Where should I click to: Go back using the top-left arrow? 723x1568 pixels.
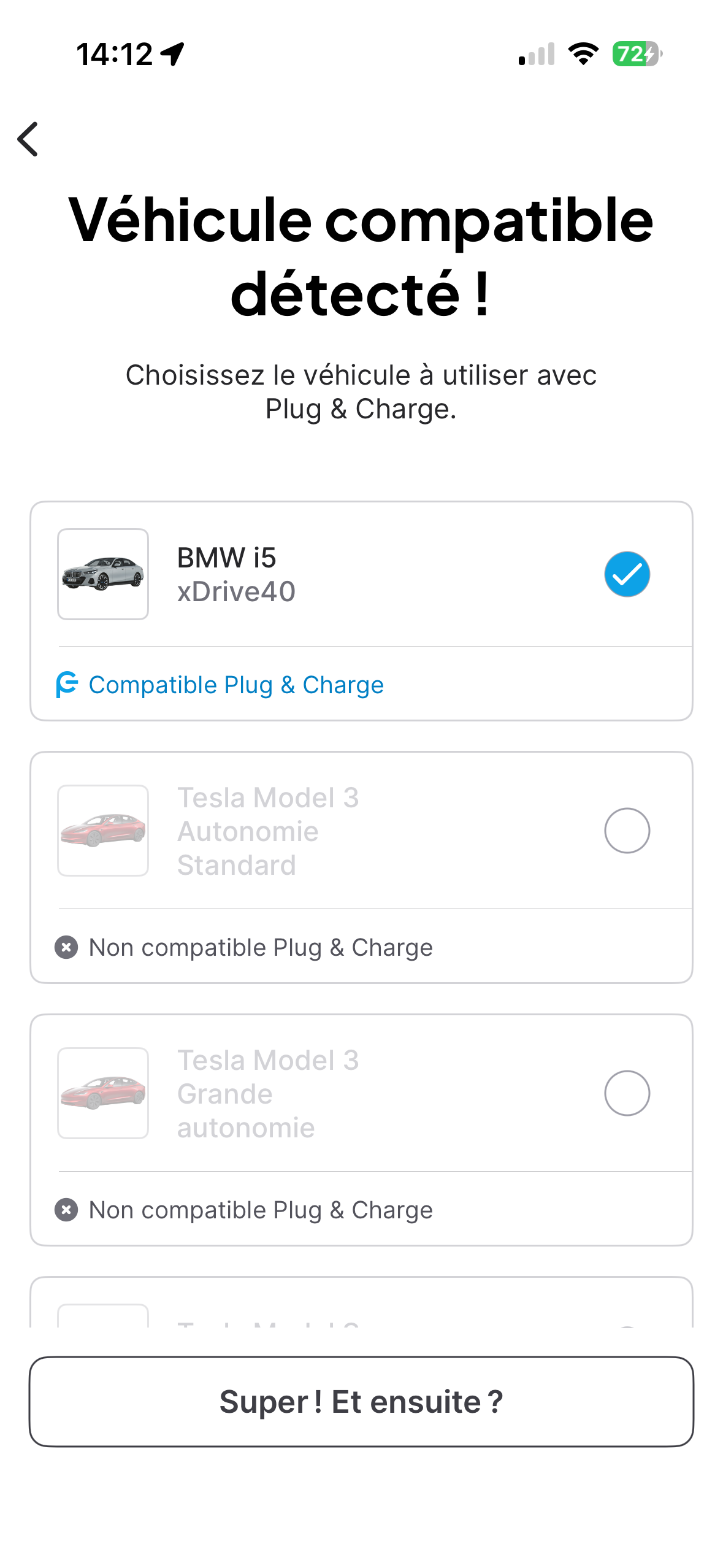[x=28, y=139]
